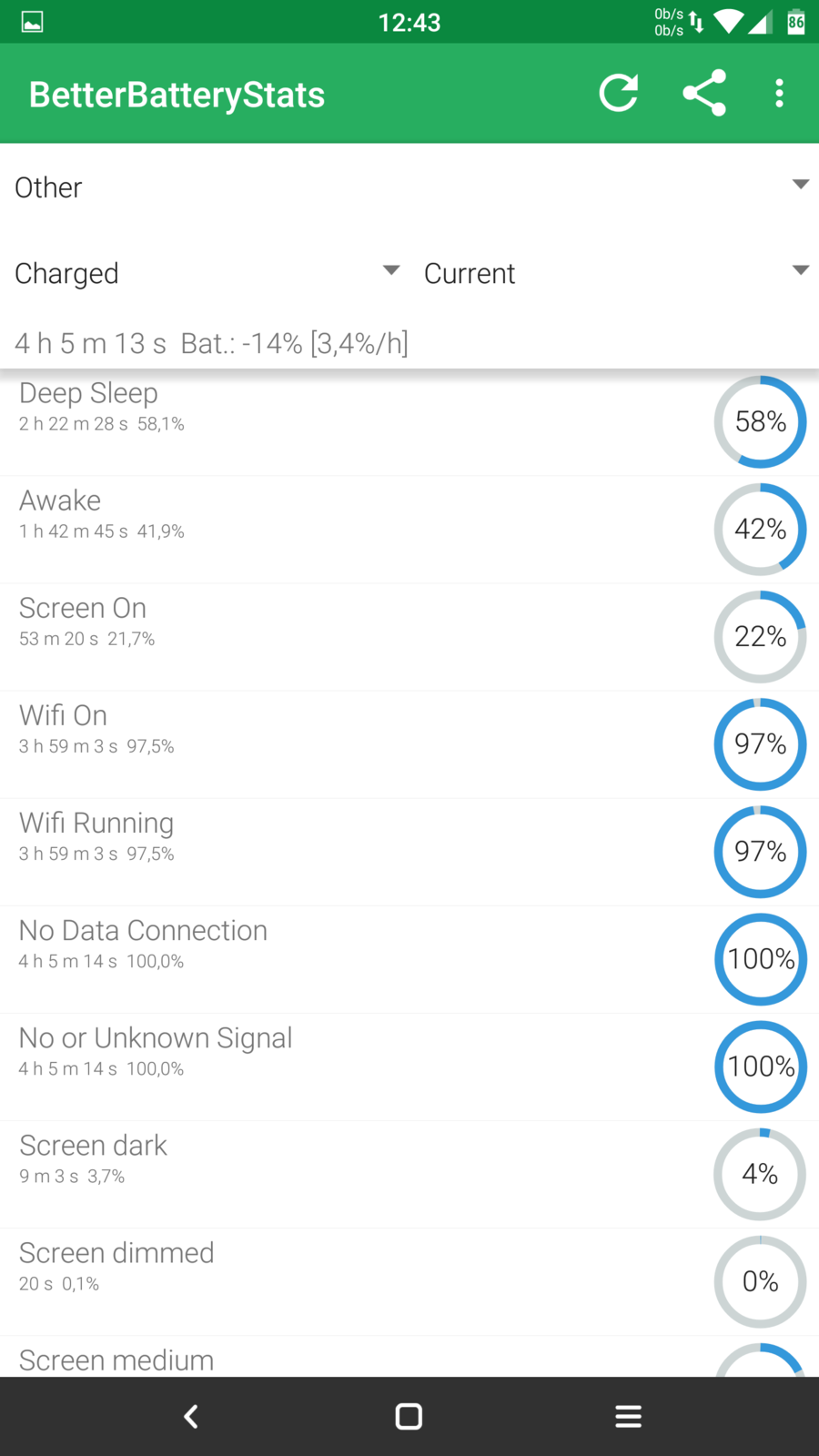Expand the Other stat type dropdown
This screenshot has width=819, height=1456.
[x=409, y=187]
